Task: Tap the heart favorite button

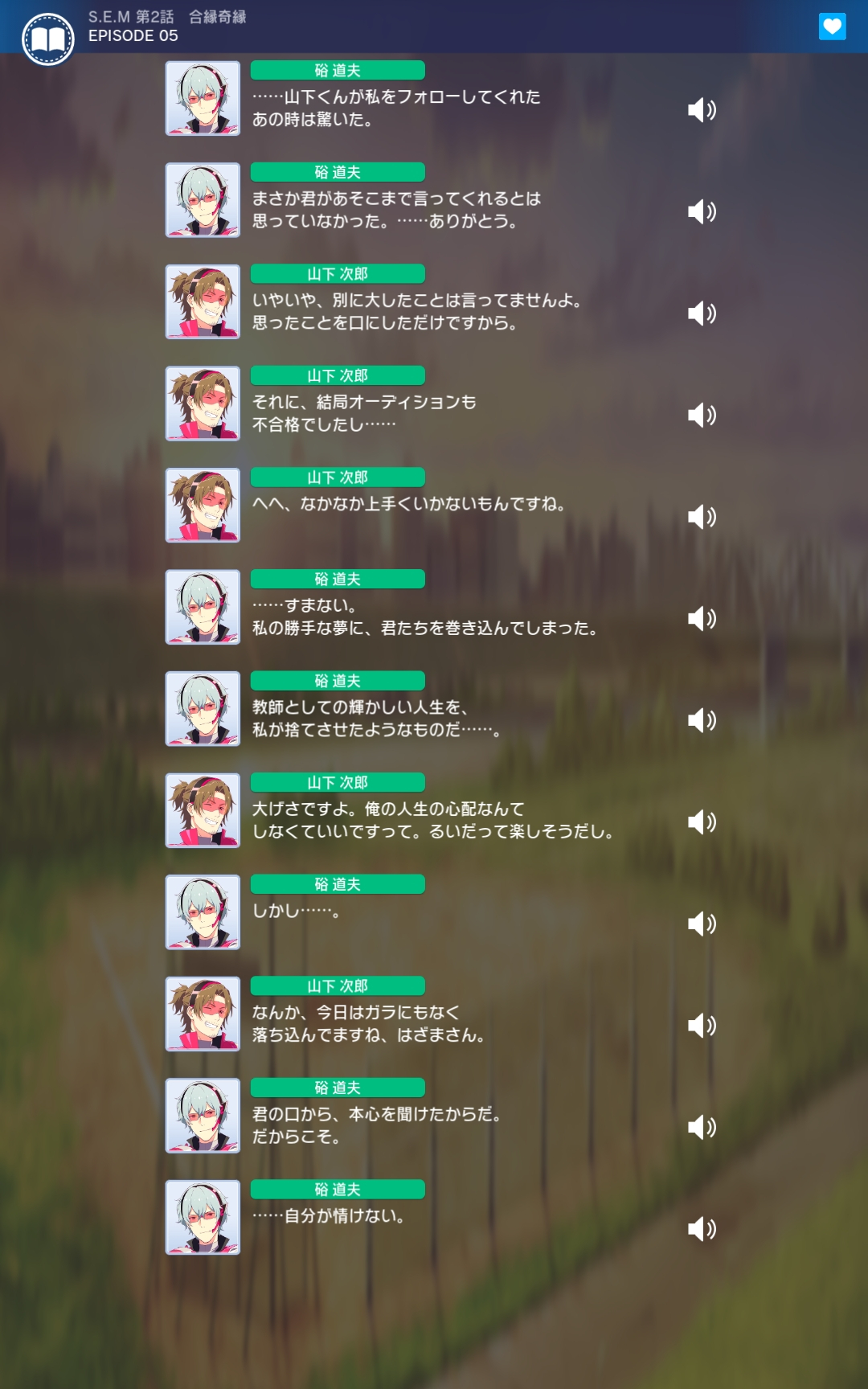Action: (x=832, y=27)
